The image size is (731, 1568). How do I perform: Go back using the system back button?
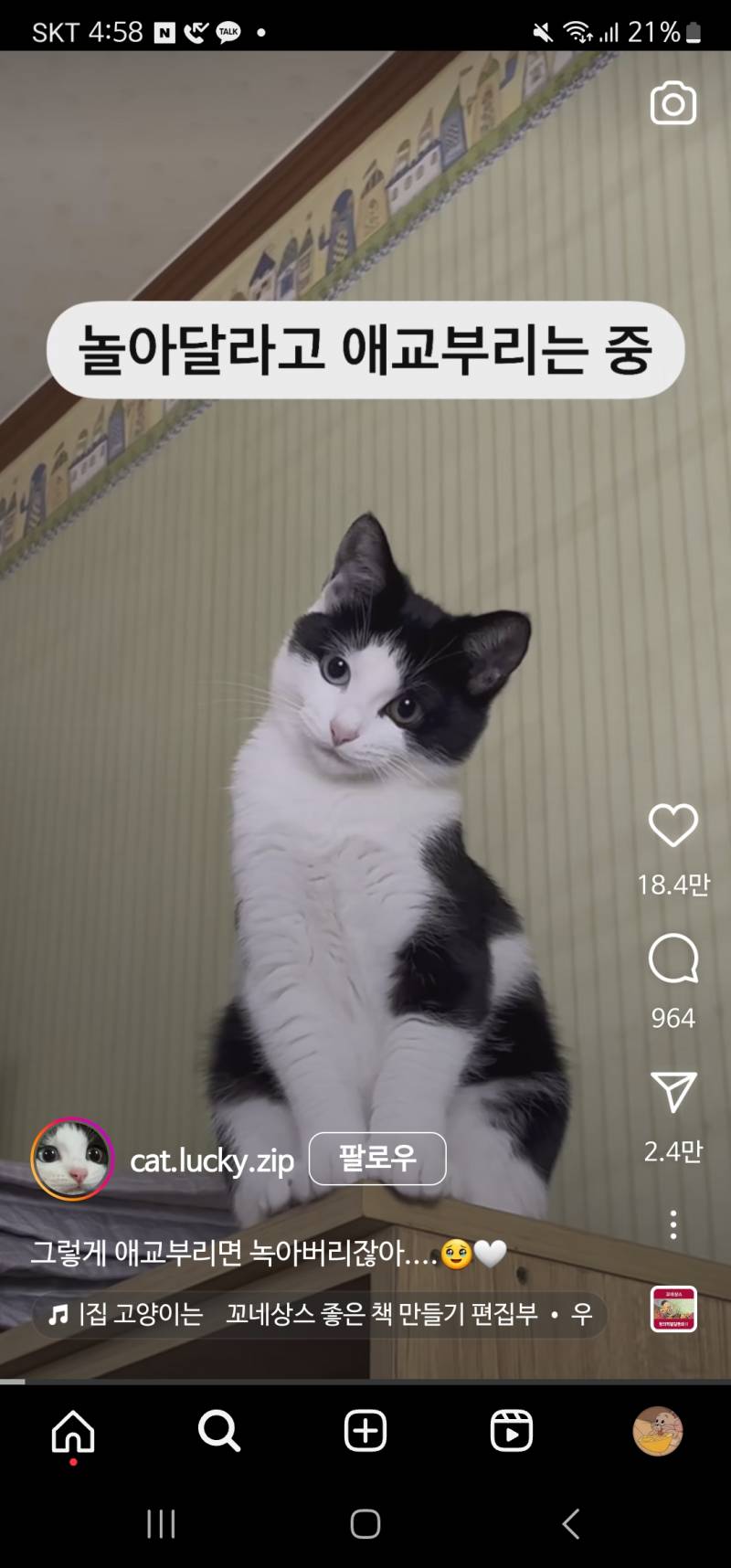[571, 1523]
